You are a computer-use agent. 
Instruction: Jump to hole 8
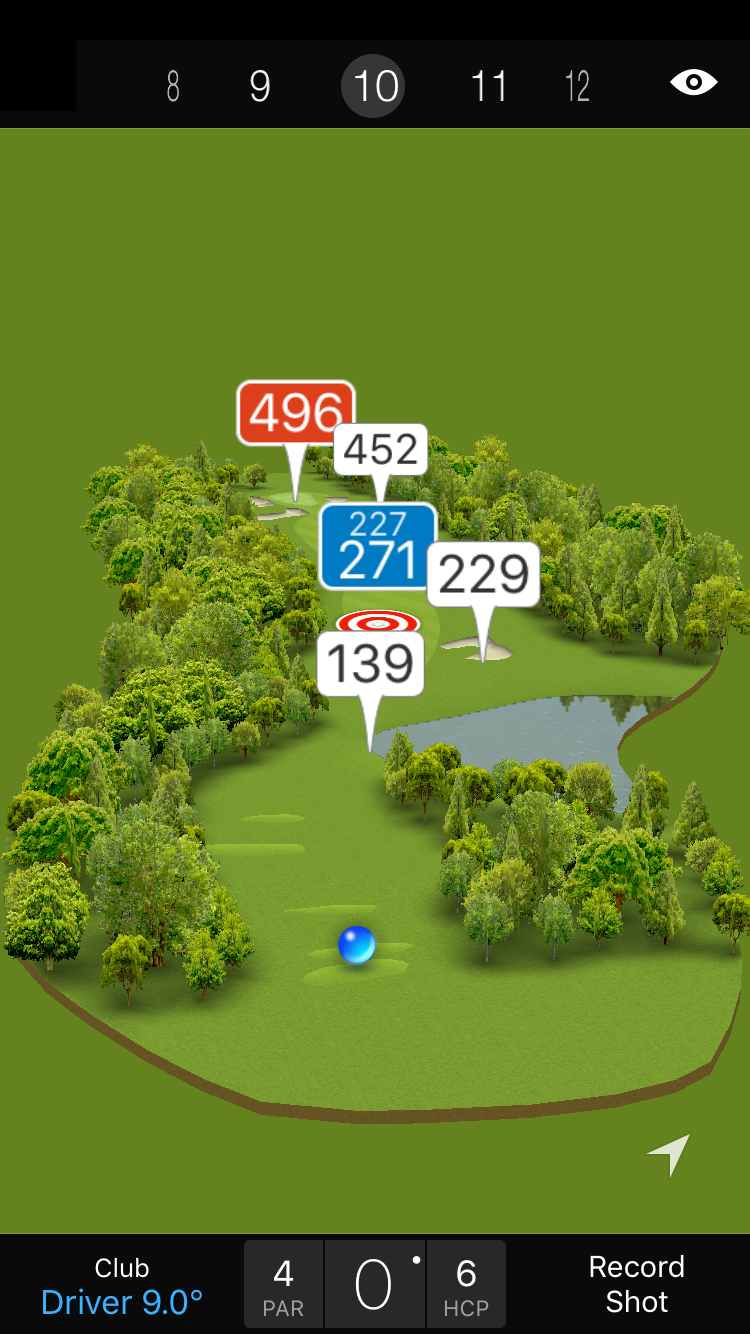(x=173, y=87)
